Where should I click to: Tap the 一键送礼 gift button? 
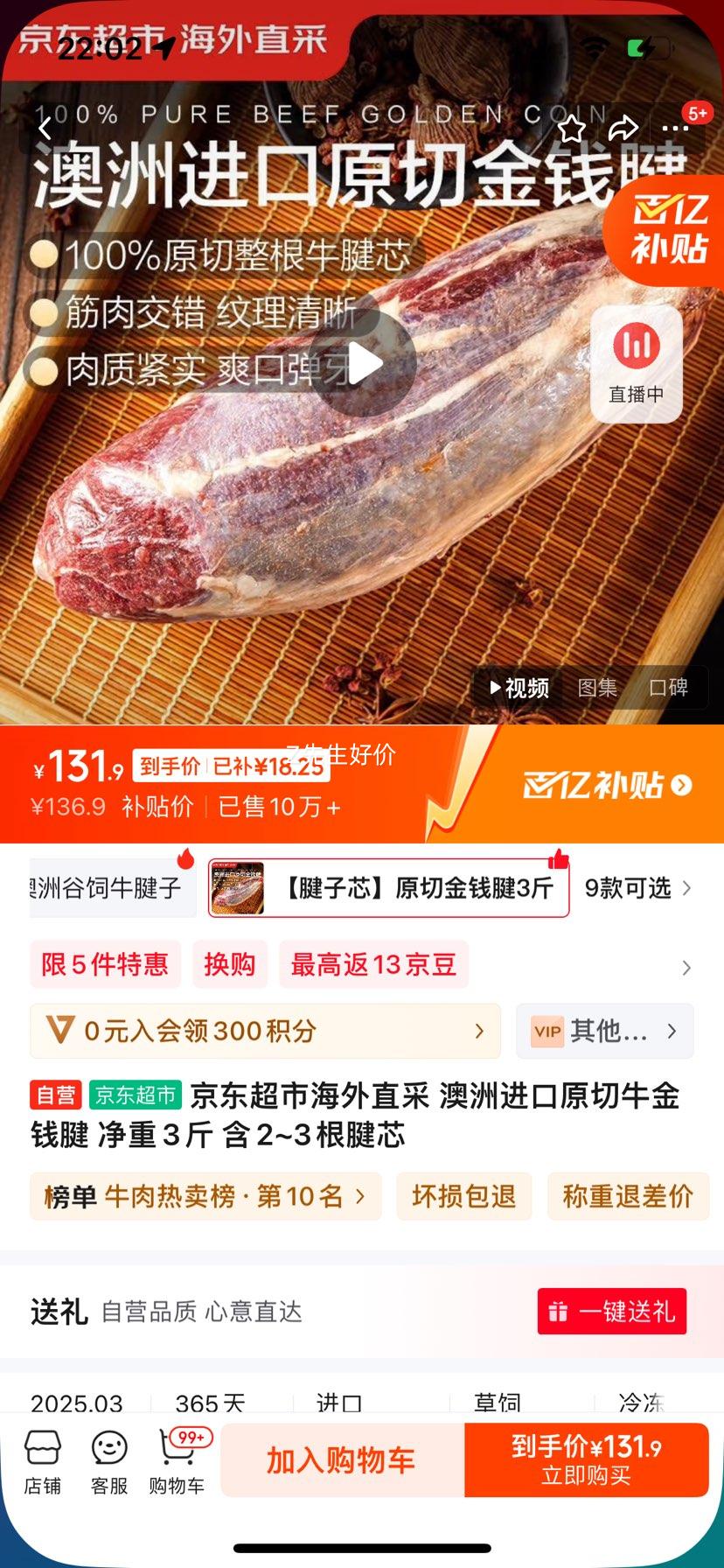(611, 1310)
